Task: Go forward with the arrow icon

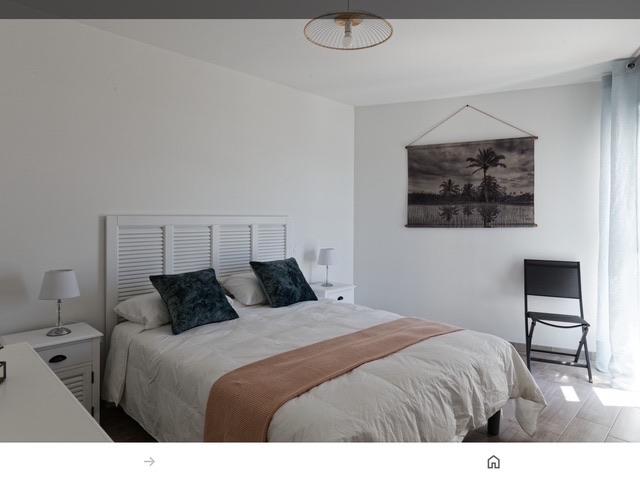Action: click(x=149, y=461)
